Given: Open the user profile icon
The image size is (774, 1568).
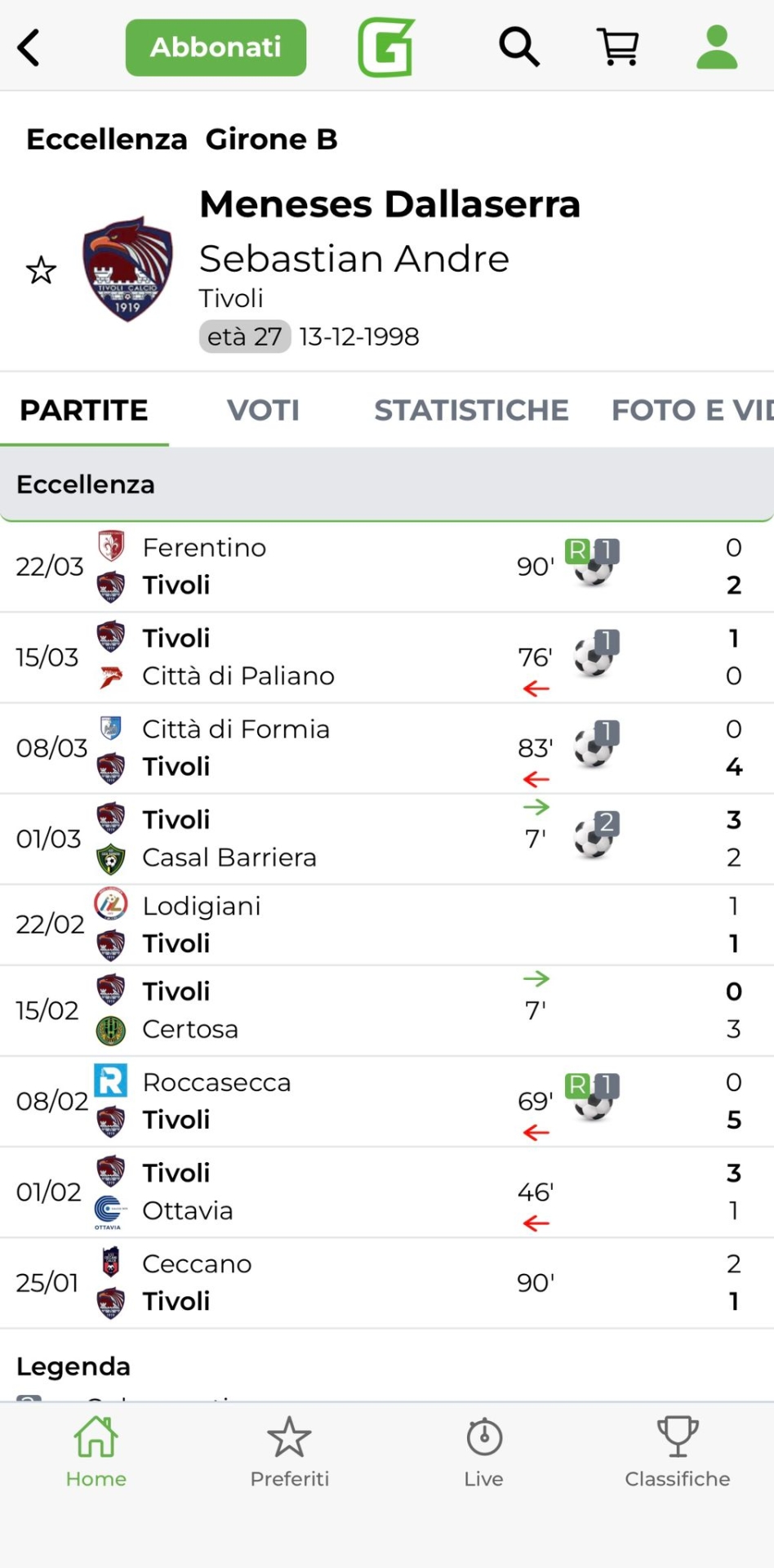Looking at the screenshot, I should click(x=717, y=47).
